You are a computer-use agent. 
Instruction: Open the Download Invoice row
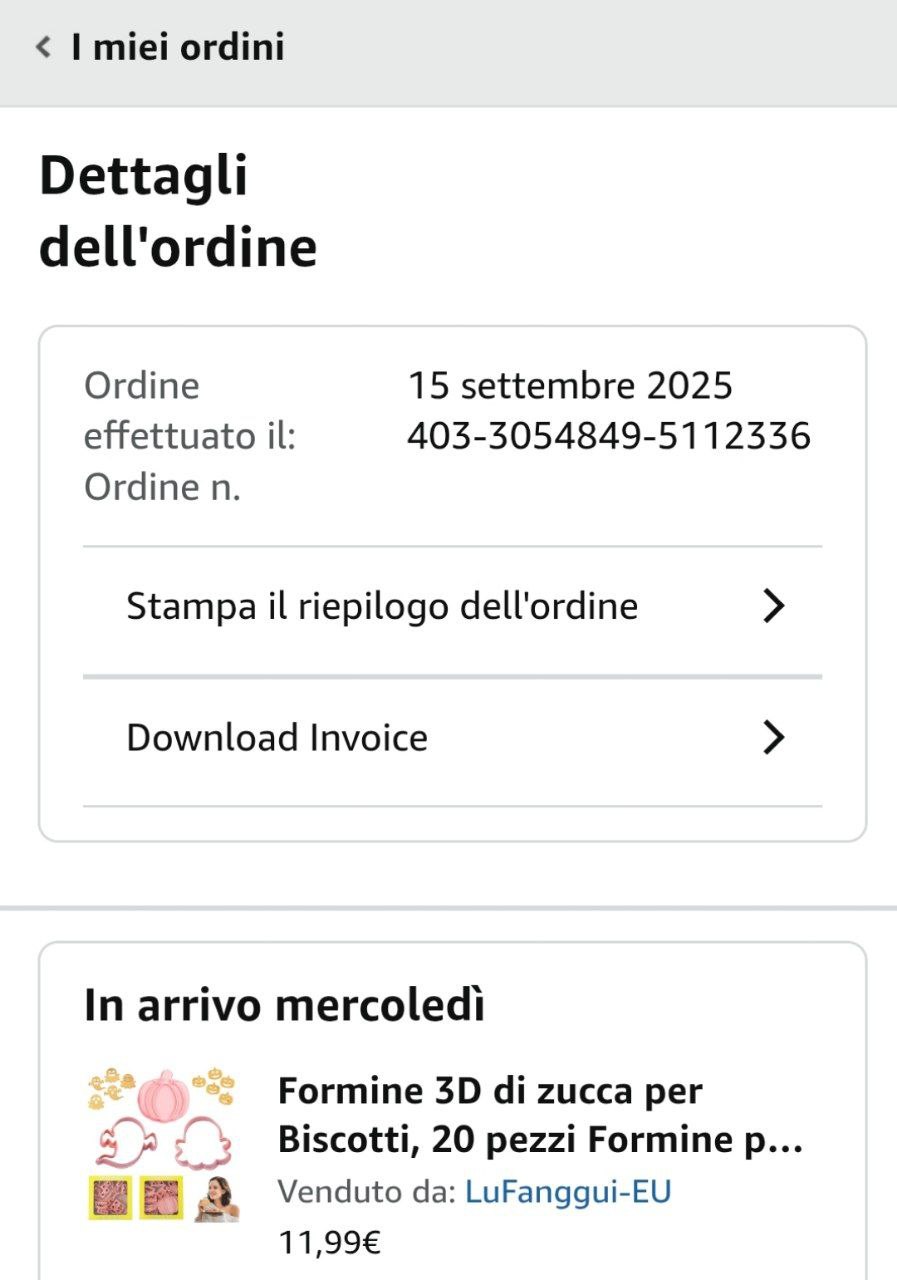(452, 738)
